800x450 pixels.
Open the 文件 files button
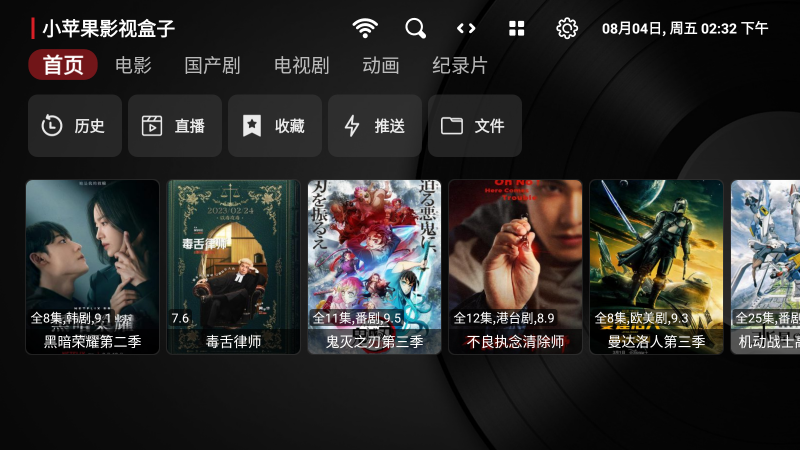pos(475,126)
